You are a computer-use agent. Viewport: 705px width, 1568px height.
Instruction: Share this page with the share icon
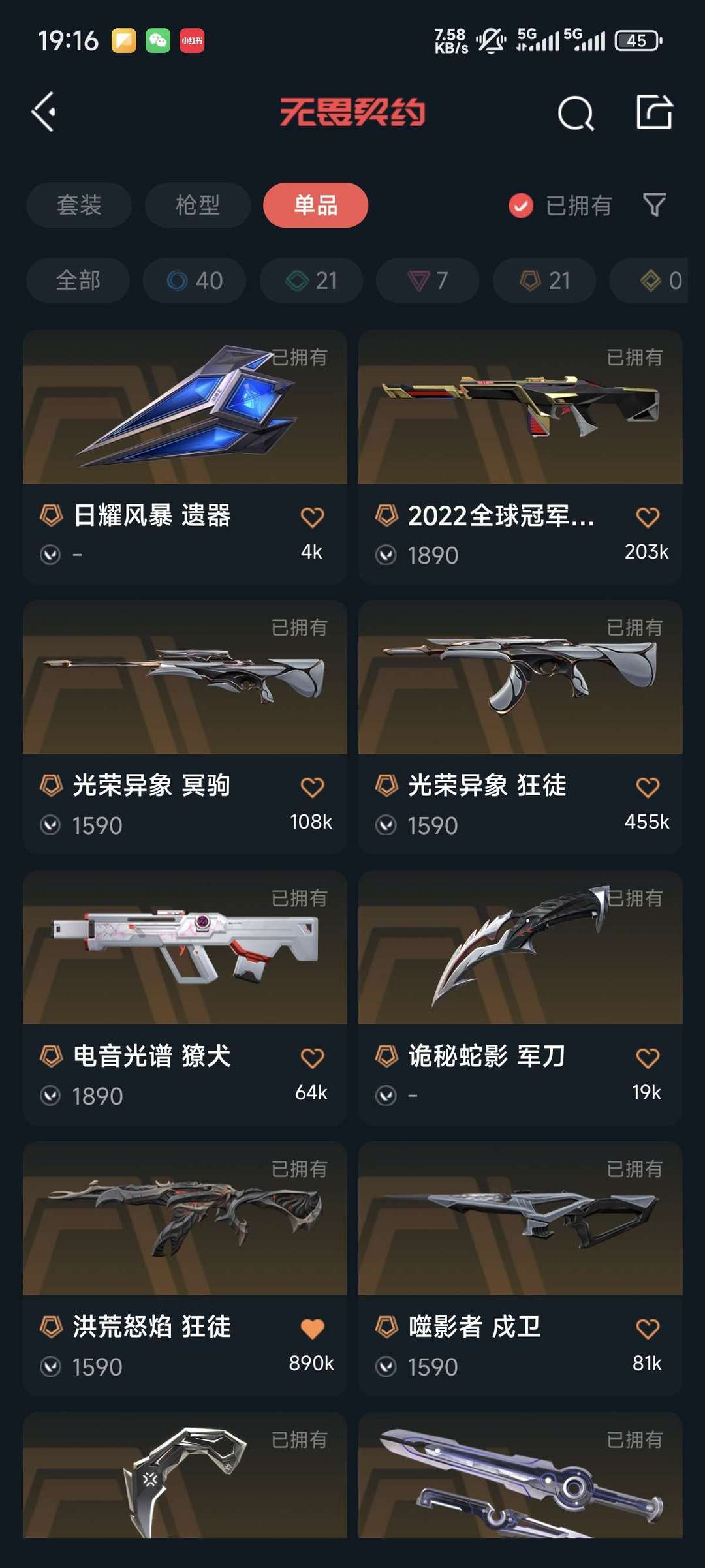(x=654, y=112)
